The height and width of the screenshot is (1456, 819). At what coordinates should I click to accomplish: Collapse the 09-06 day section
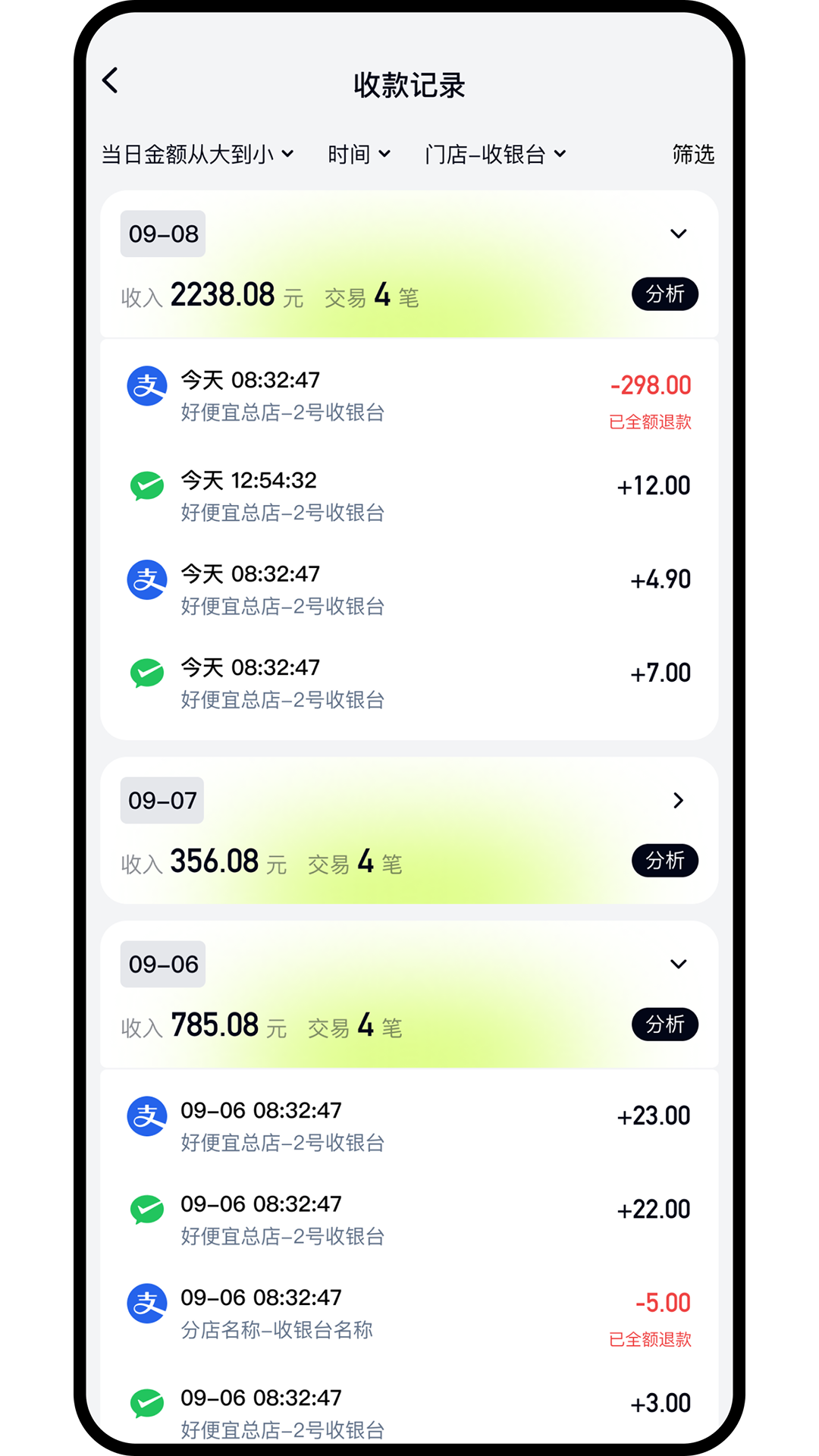coord(679,964)
